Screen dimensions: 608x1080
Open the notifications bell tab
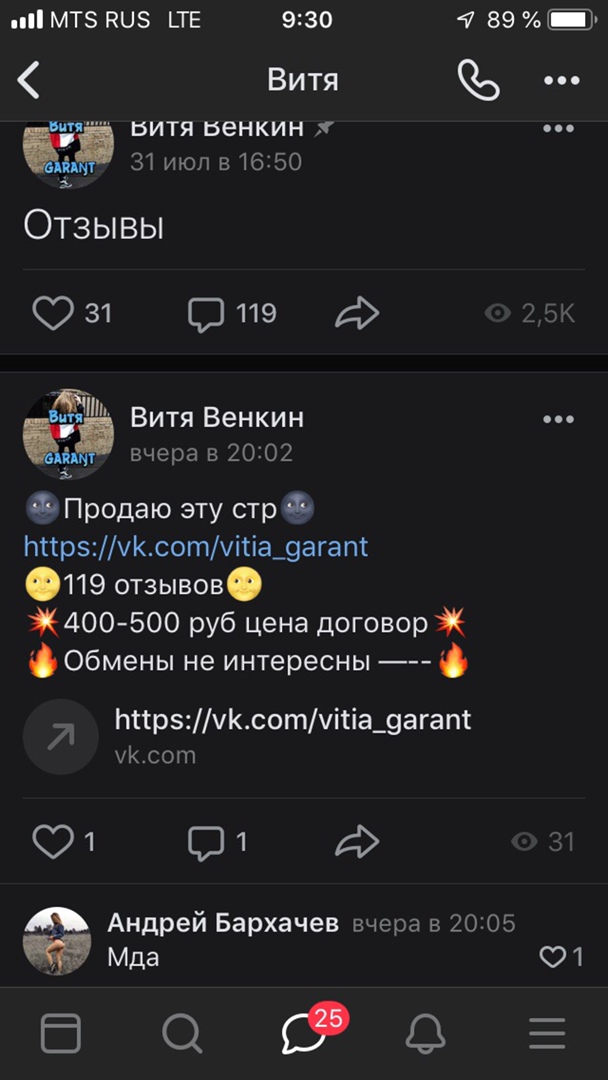[x=425, y=1033]
